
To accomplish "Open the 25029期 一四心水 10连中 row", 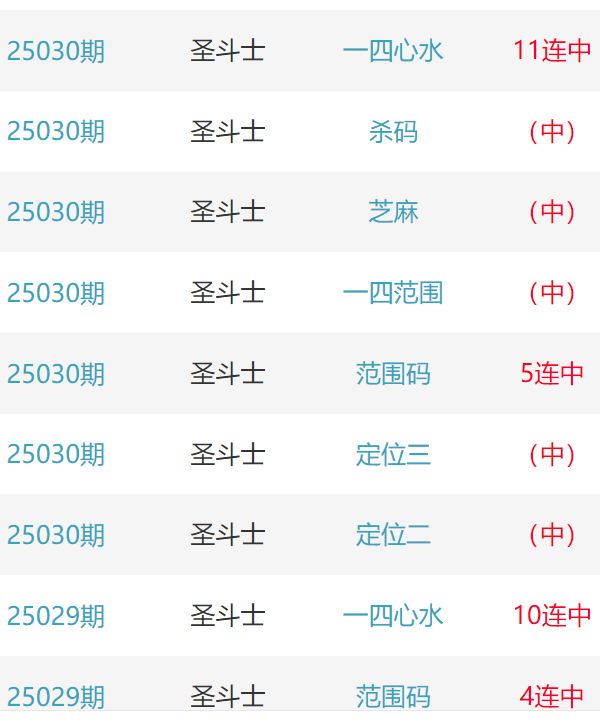I will (x=393, y=616).
